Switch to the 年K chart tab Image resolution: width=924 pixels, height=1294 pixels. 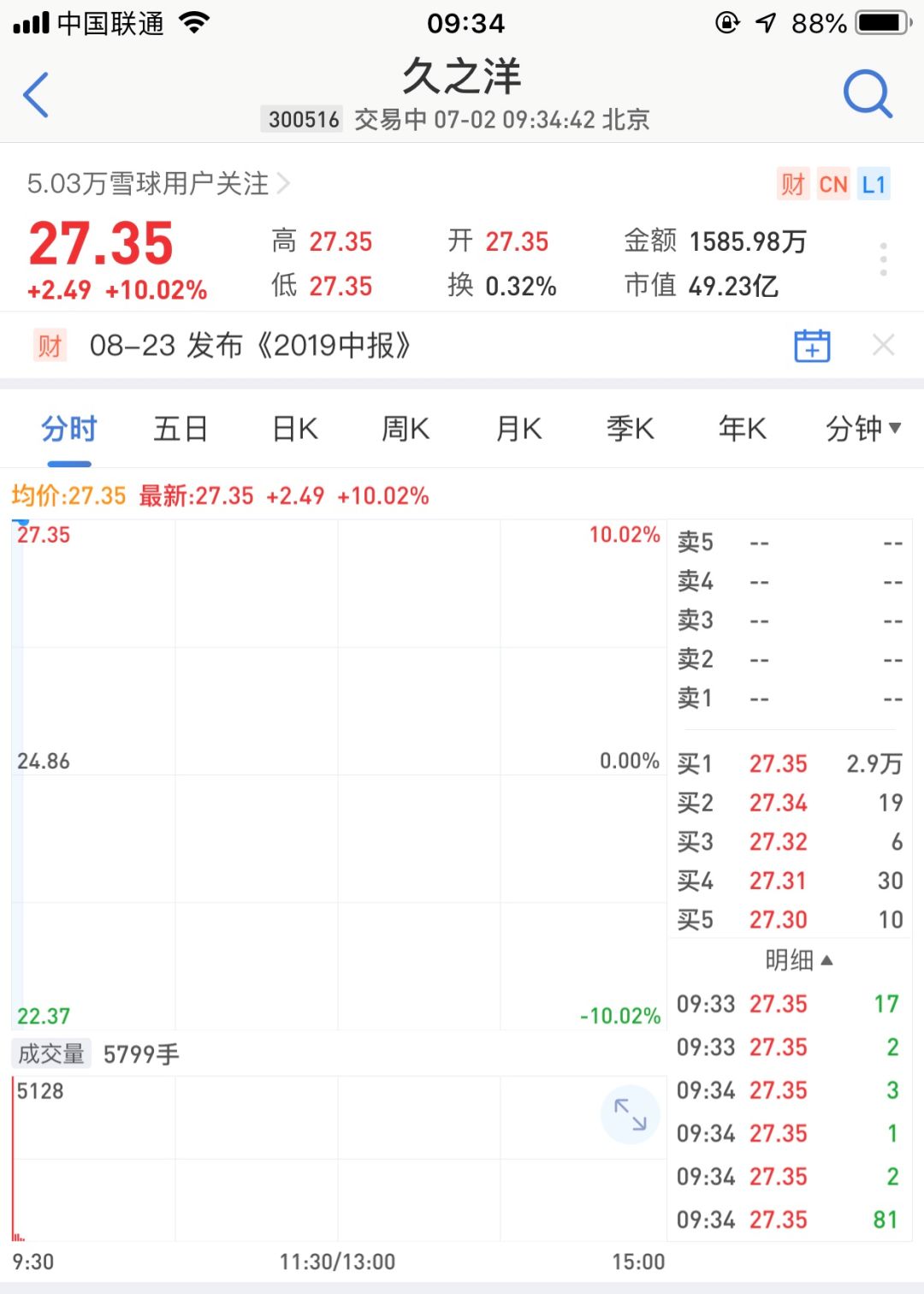743,428
